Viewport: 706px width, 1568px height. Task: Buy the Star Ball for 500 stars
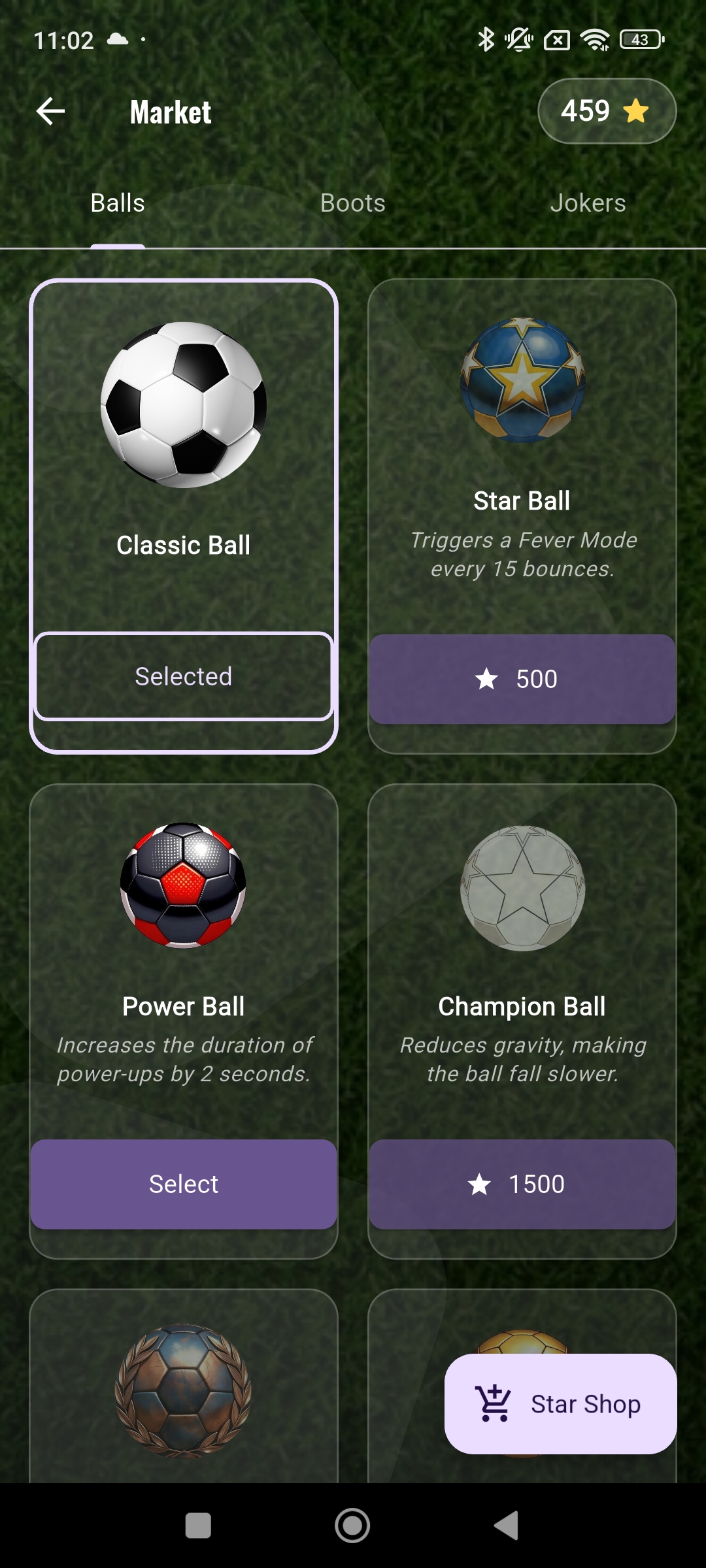522,679
